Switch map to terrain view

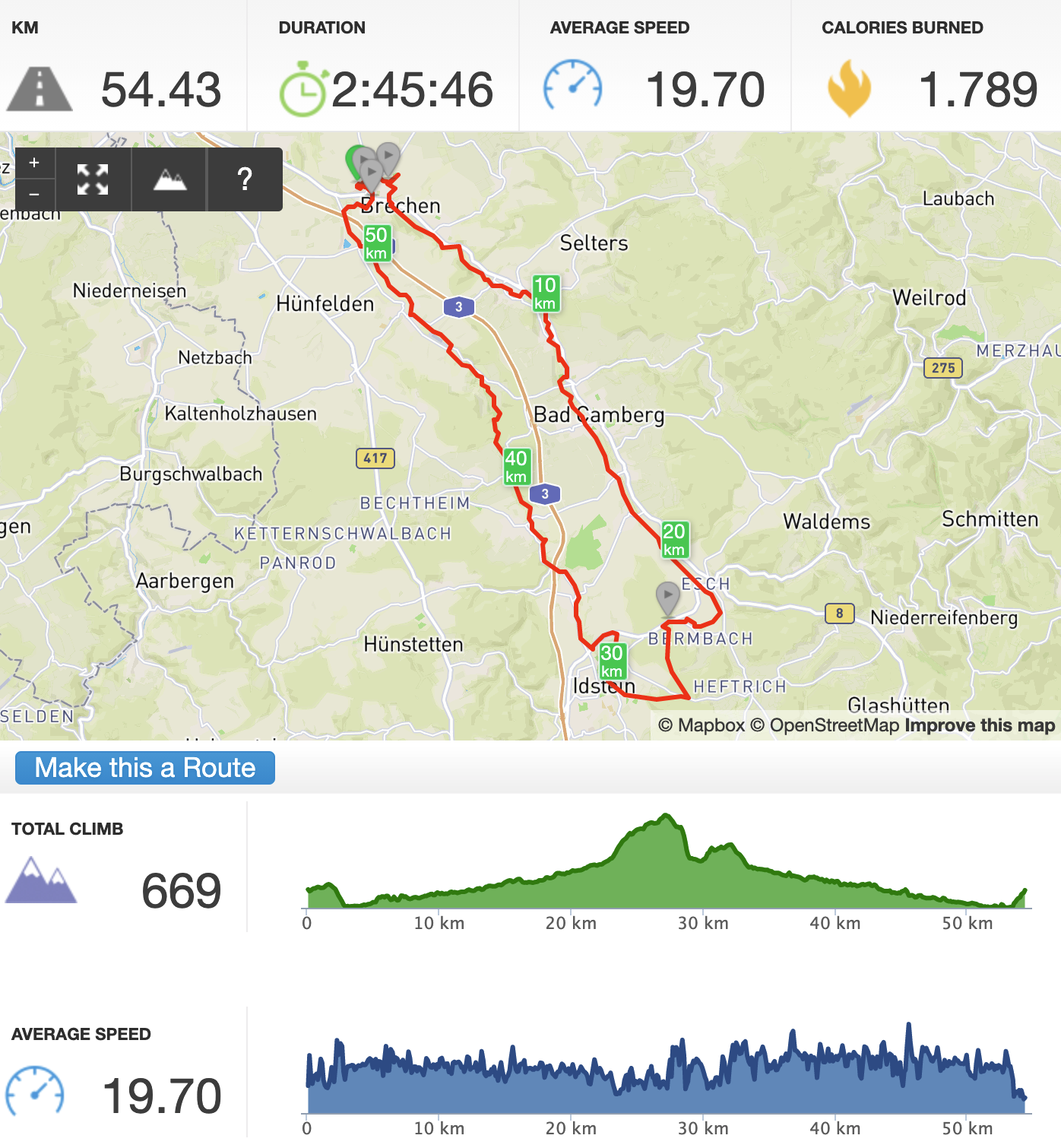coord(169,179)
